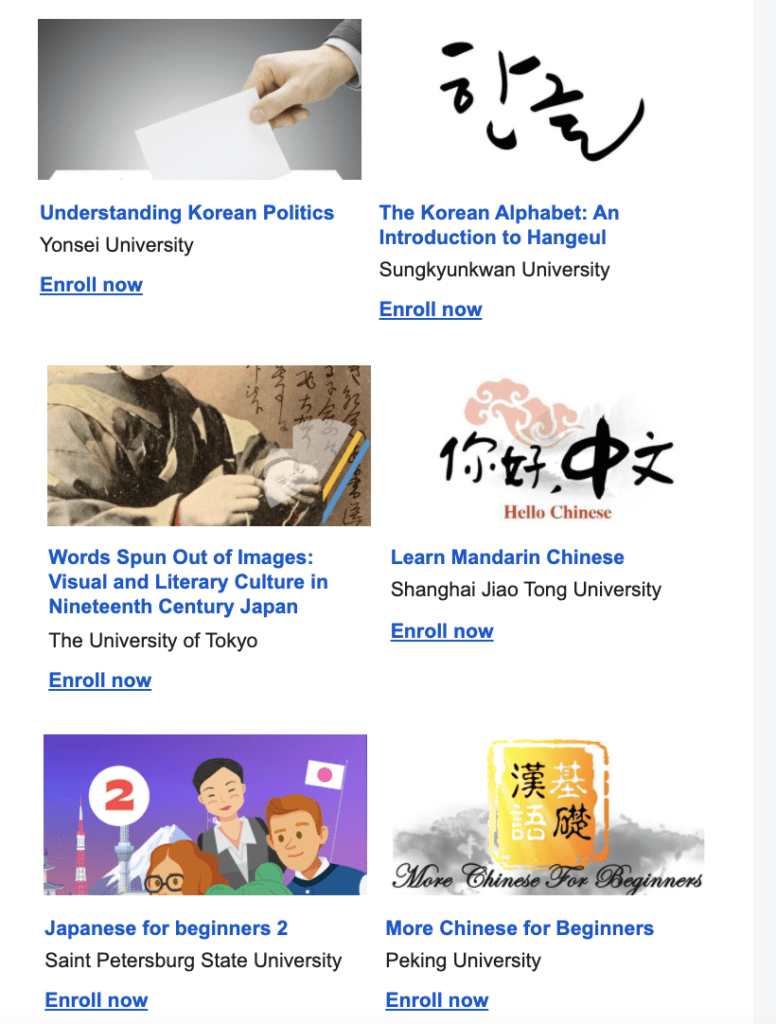The width and height of the screenshot is (776, 1024).
Task: Enroll now in Understanding Korean Politics
Action: [x=91, y=285]
